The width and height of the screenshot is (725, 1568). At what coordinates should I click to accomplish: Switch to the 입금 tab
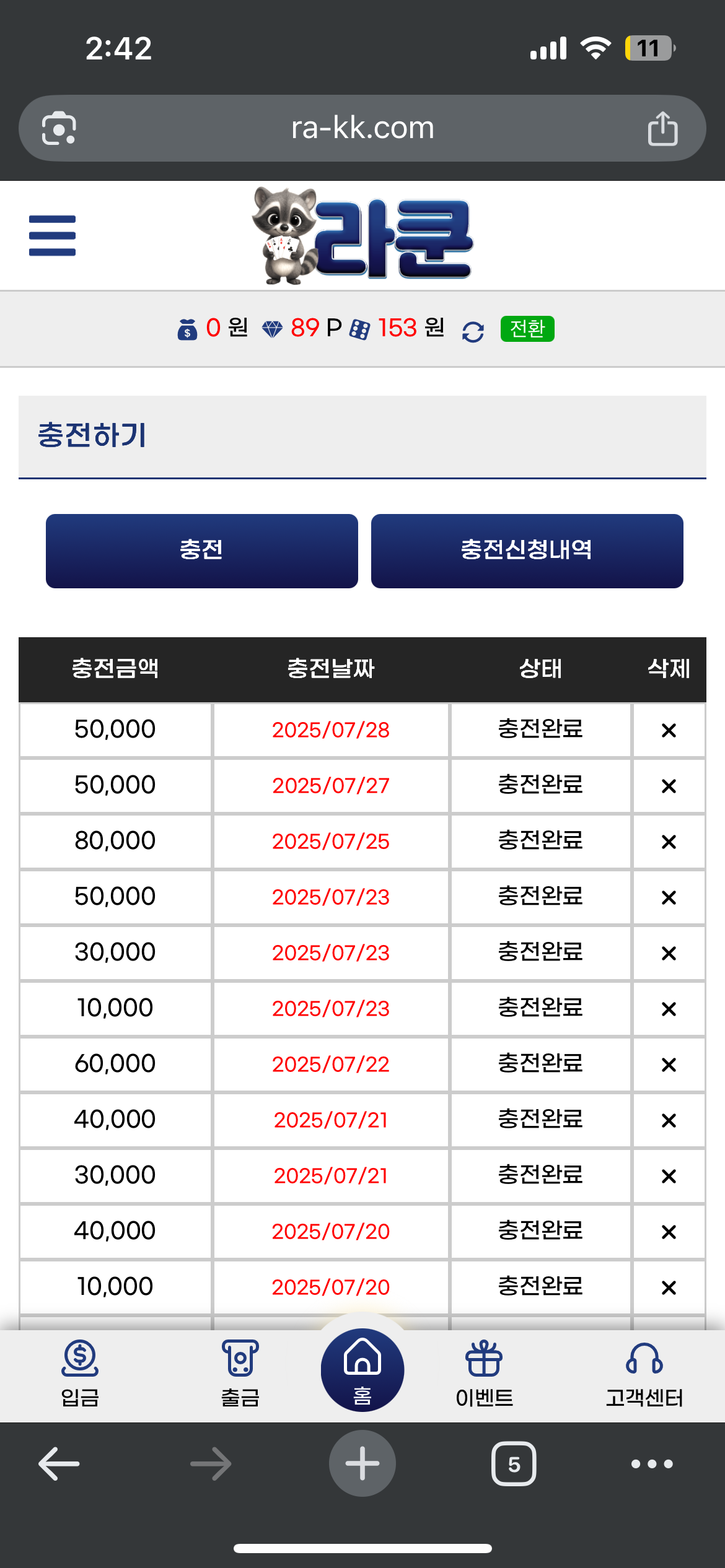80,1373
